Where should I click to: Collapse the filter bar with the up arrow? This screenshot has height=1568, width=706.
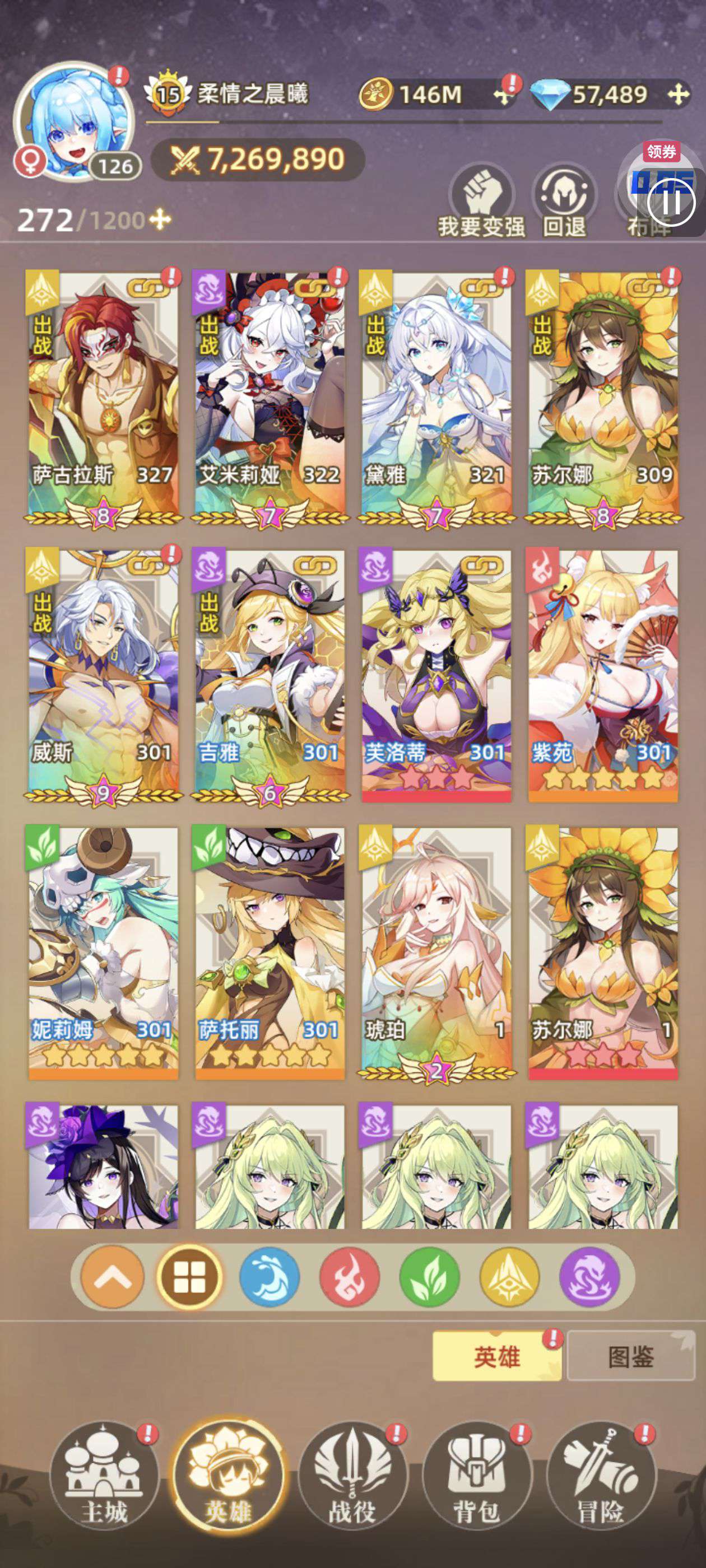pos(112,1276)
